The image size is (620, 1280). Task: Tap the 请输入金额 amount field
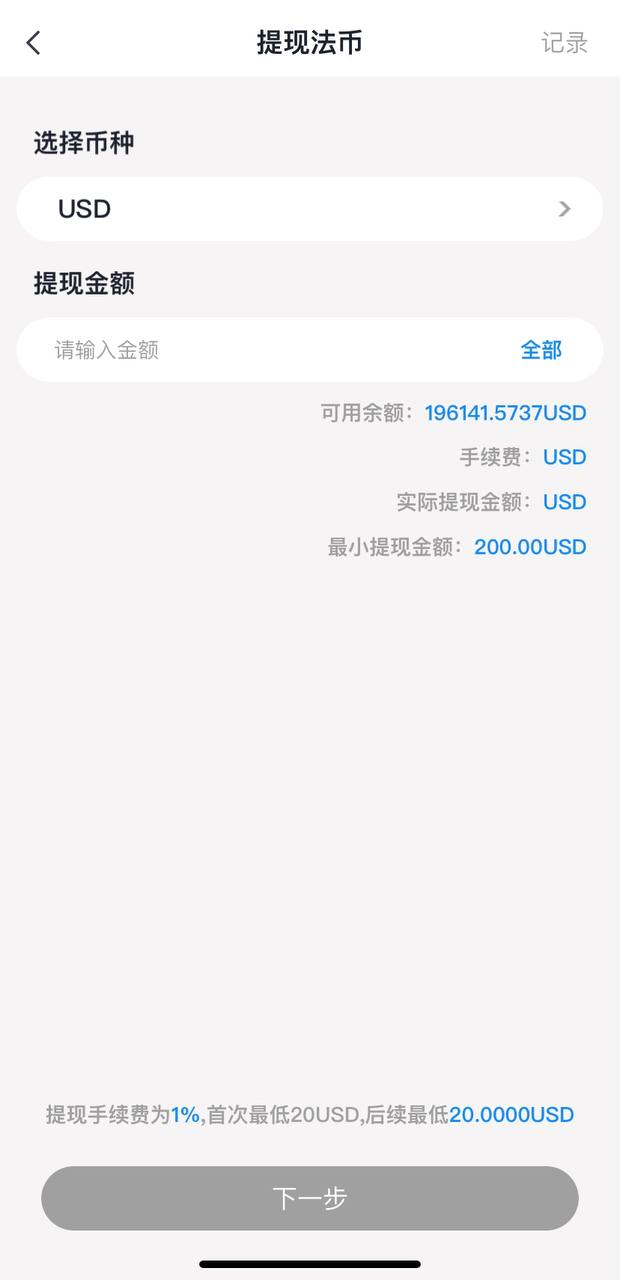(x=270, y=350)
